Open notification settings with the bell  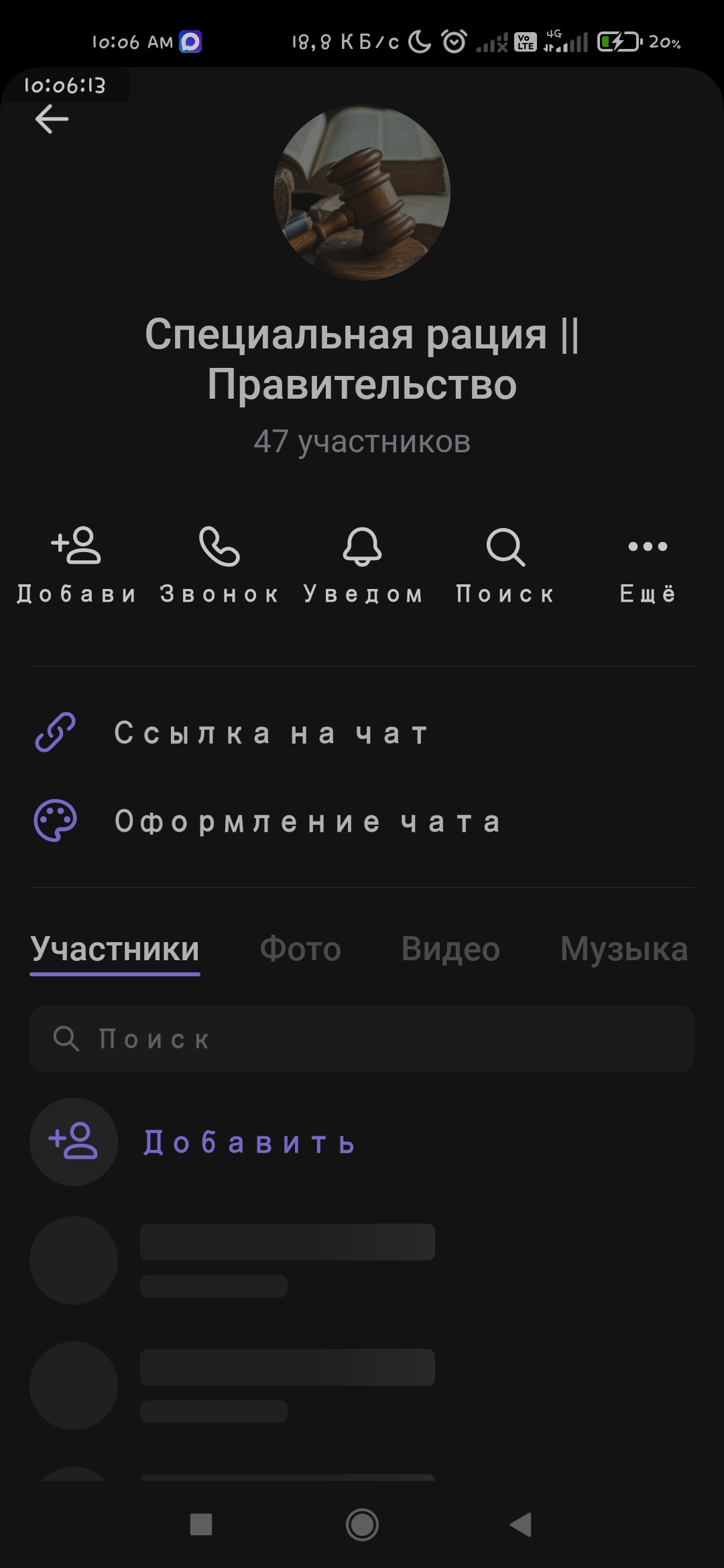coord(363,565)
